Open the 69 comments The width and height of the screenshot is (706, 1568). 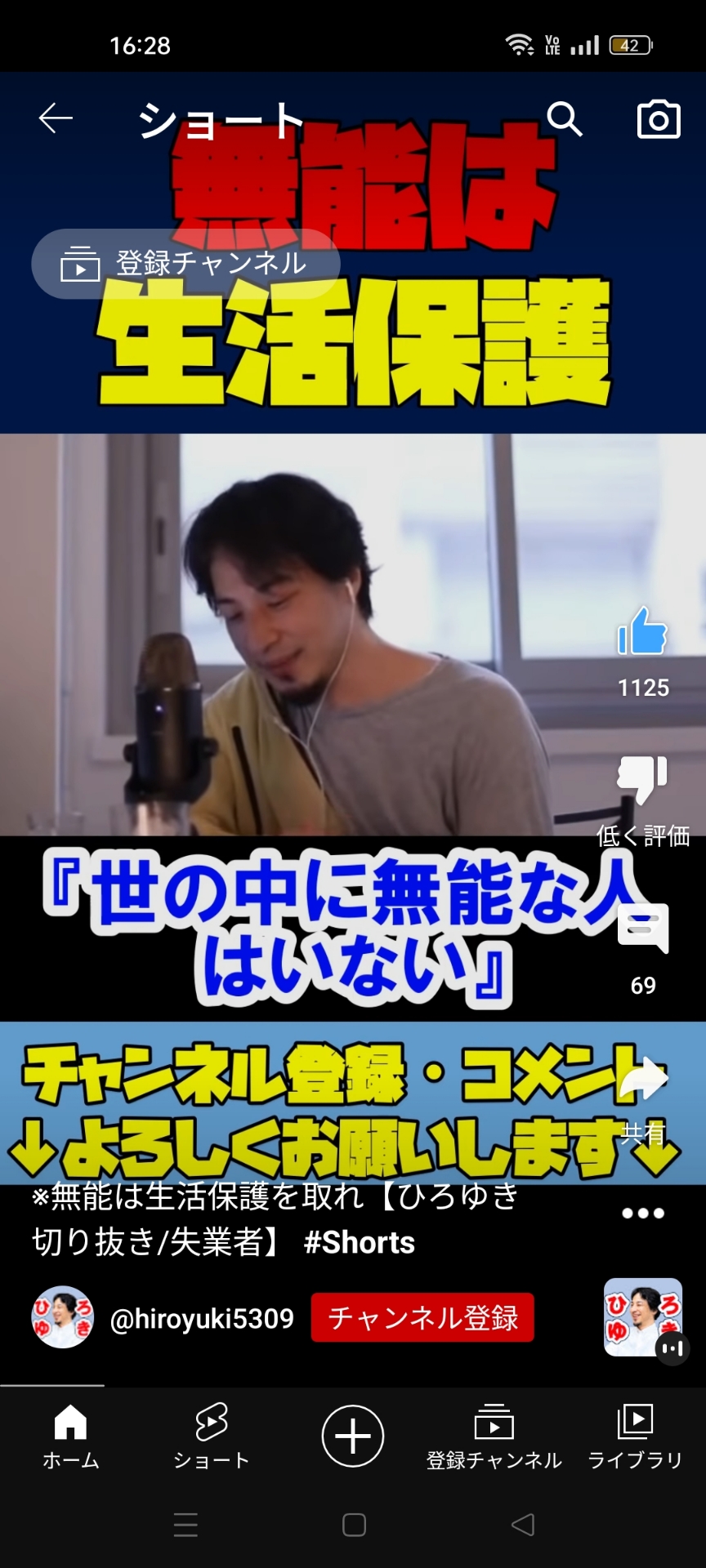[x=643, y=929]
